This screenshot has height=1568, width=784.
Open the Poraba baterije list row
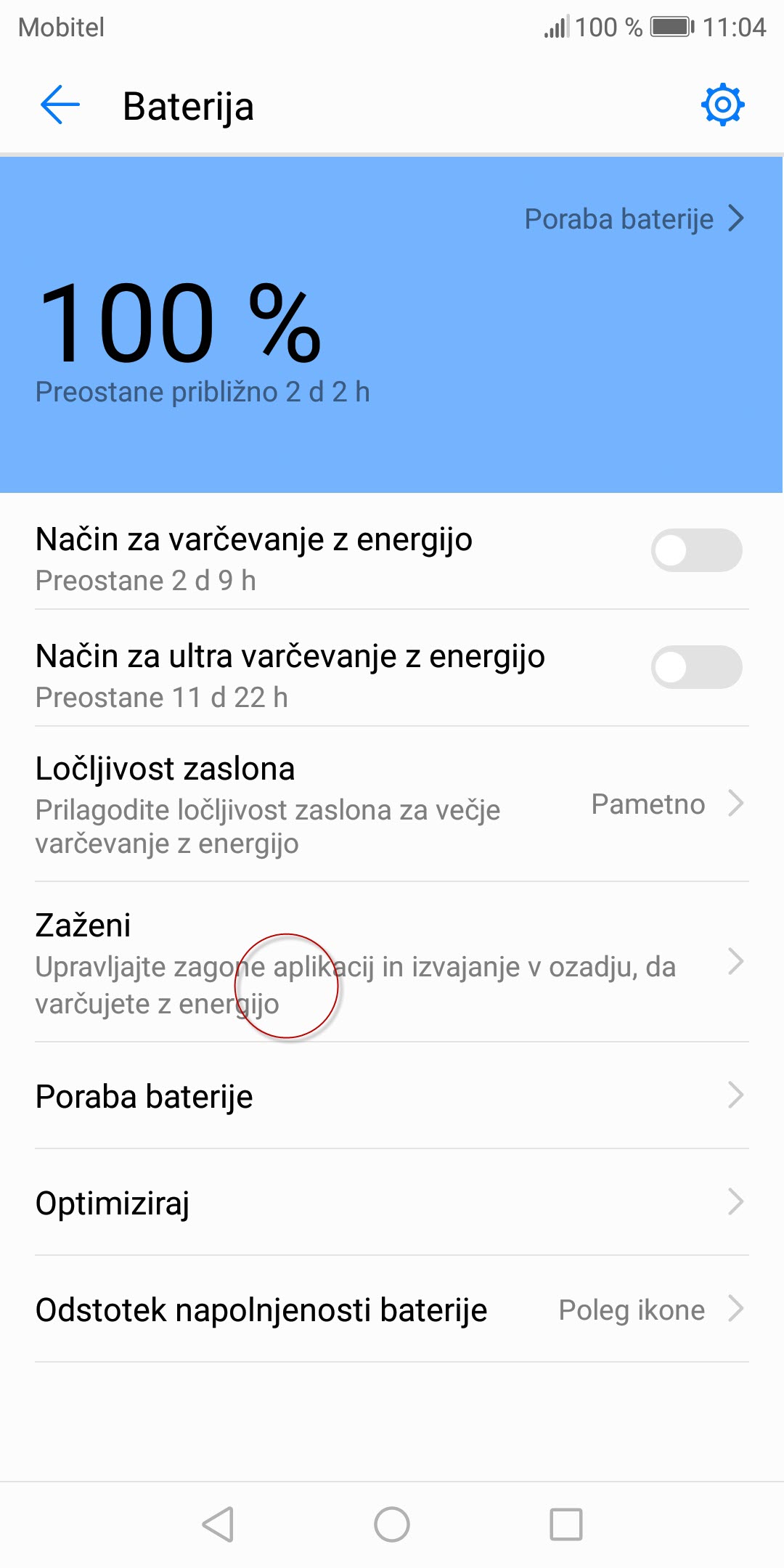[x=392, y=1096]
